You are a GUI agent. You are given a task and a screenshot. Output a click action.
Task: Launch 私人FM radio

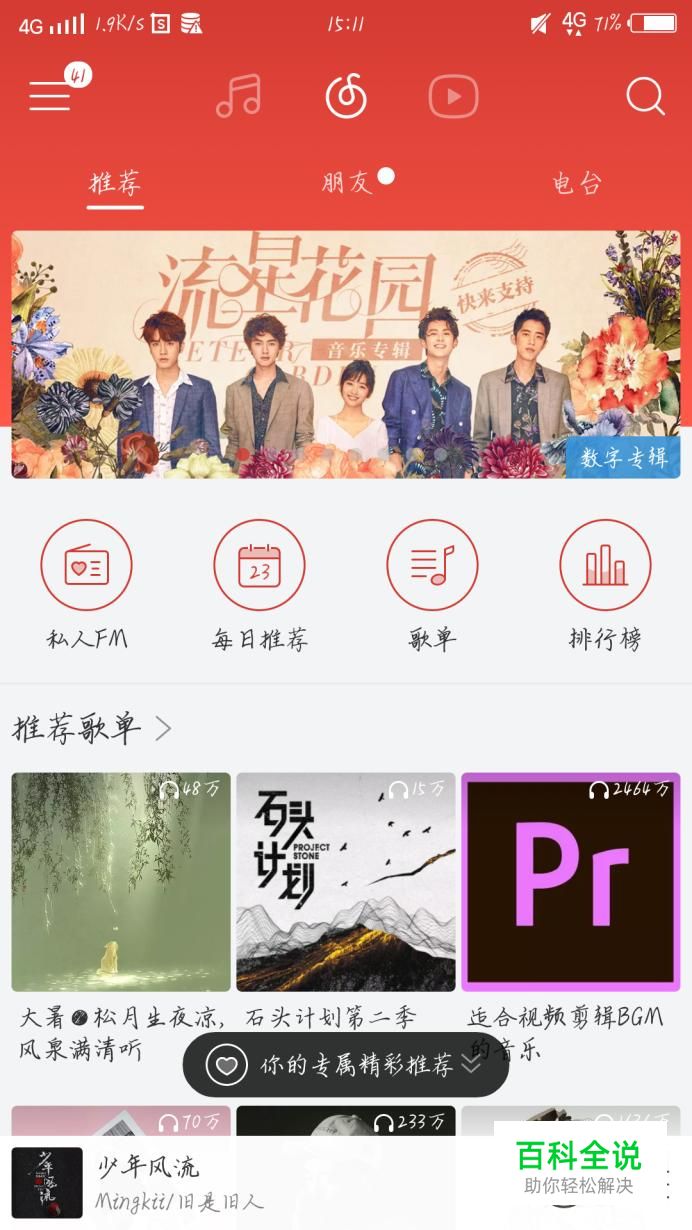[x=86, y=566]
